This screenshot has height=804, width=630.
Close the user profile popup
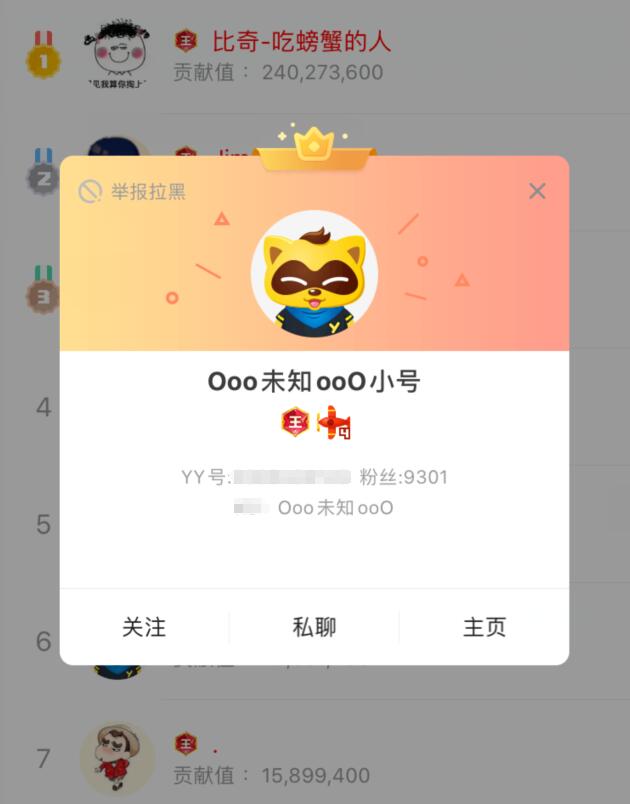tap(537, 191)
